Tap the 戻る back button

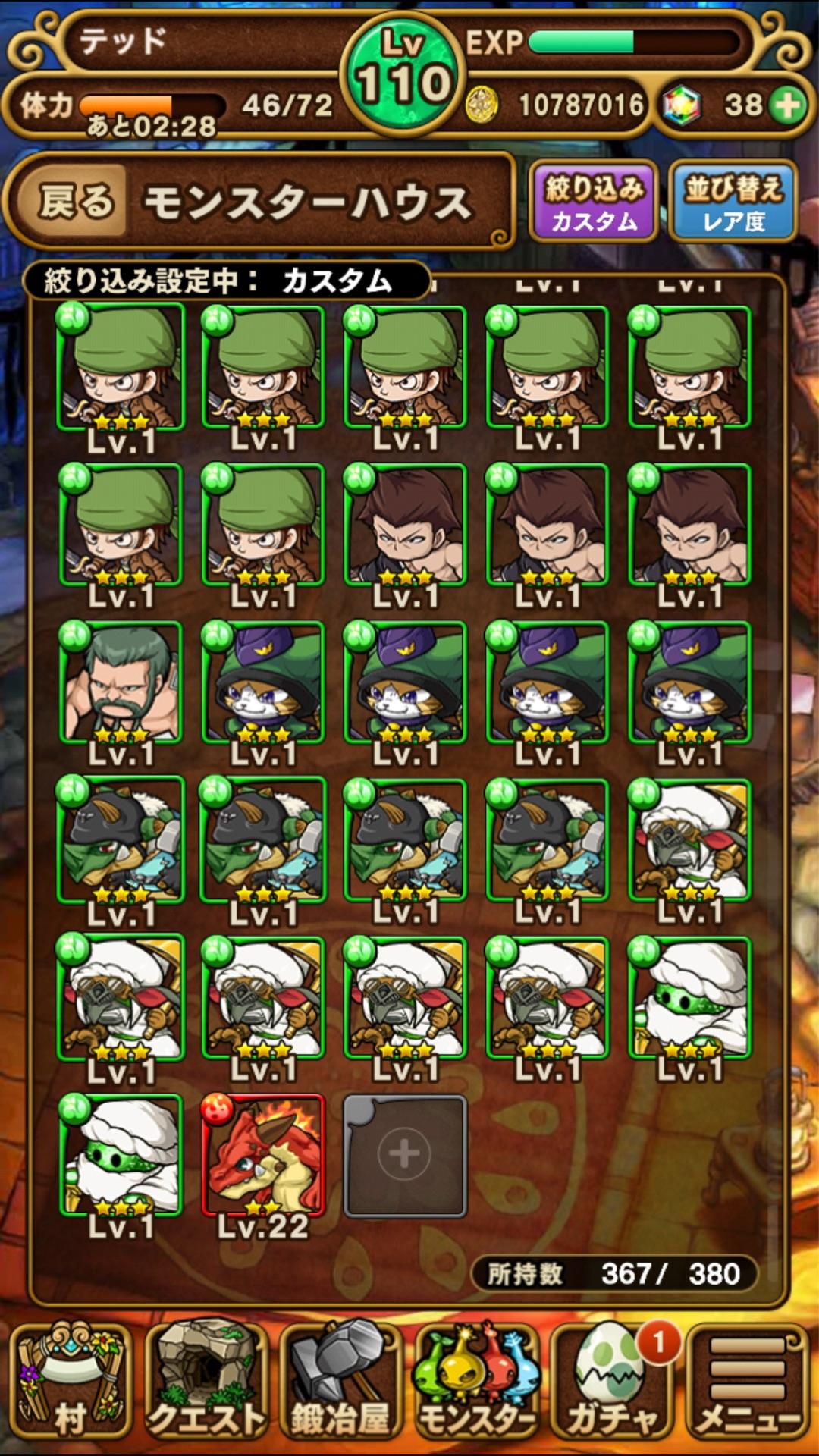click(76, 202)
